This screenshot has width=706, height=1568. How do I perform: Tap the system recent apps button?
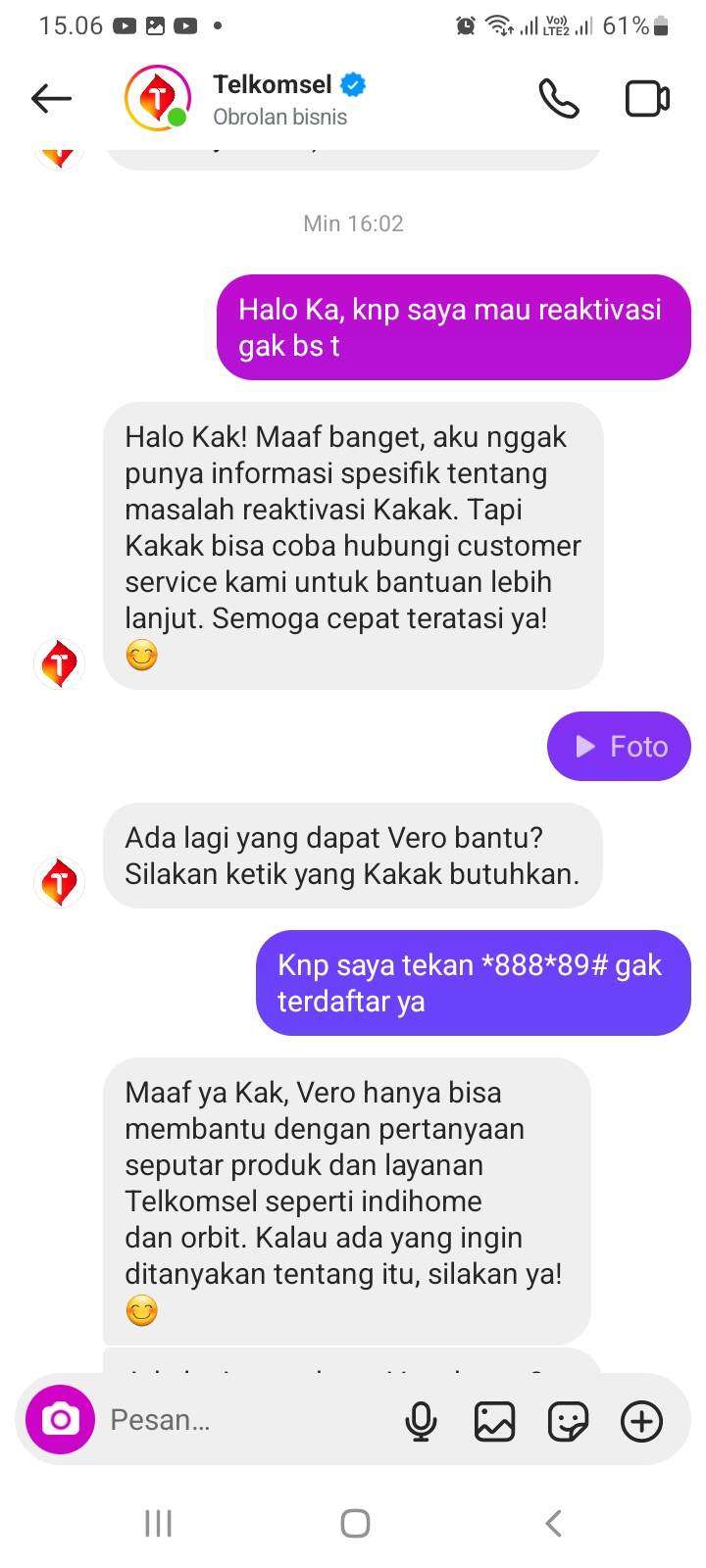click(x=158, y=1523)
